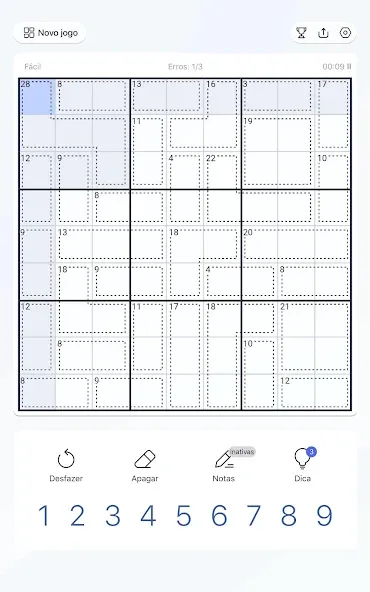Screen dimensions: 370x592
Task: Open the trophy achievements icon
Action: 301,33
